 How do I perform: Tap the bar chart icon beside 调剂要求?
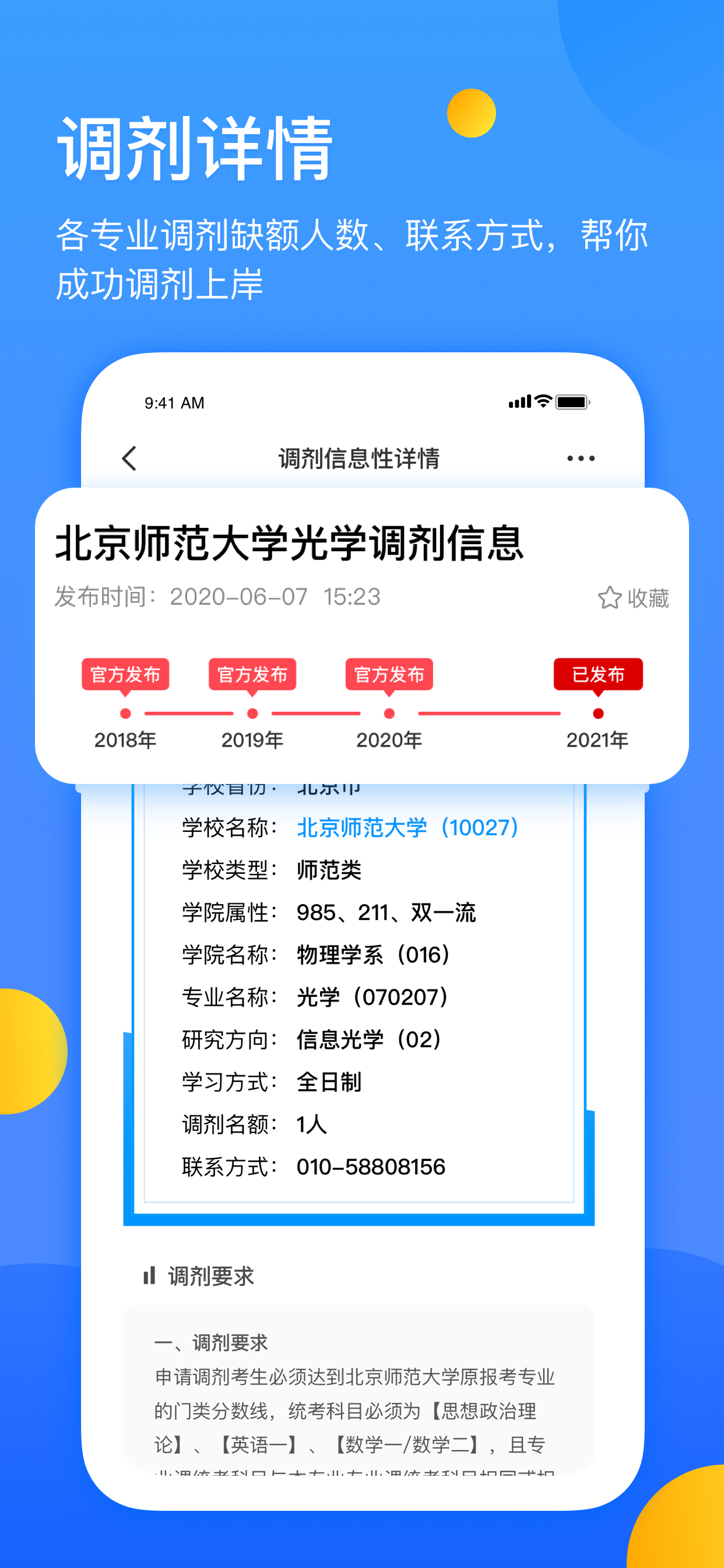[150, 1276]
